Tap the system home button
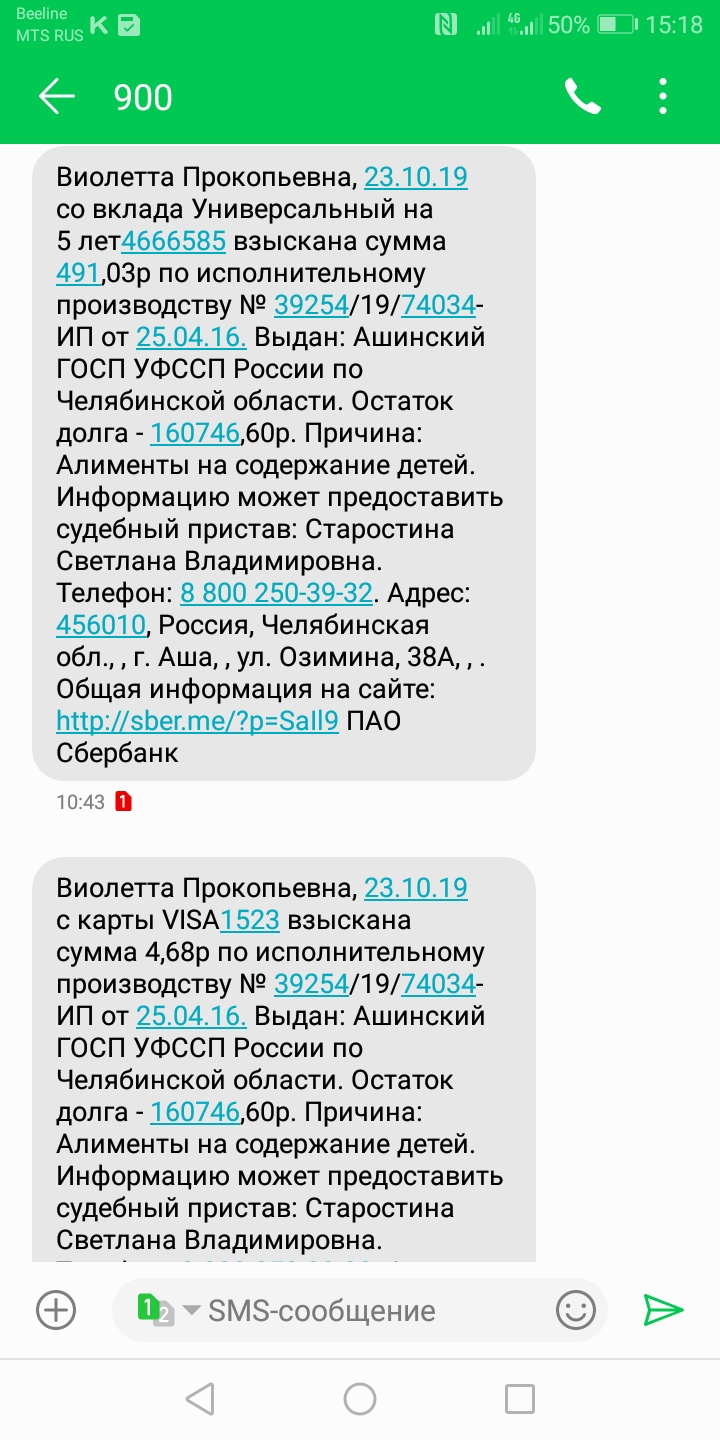Screen dimensions: 720x1440 pyautogui.click(x=360, y=1398)
